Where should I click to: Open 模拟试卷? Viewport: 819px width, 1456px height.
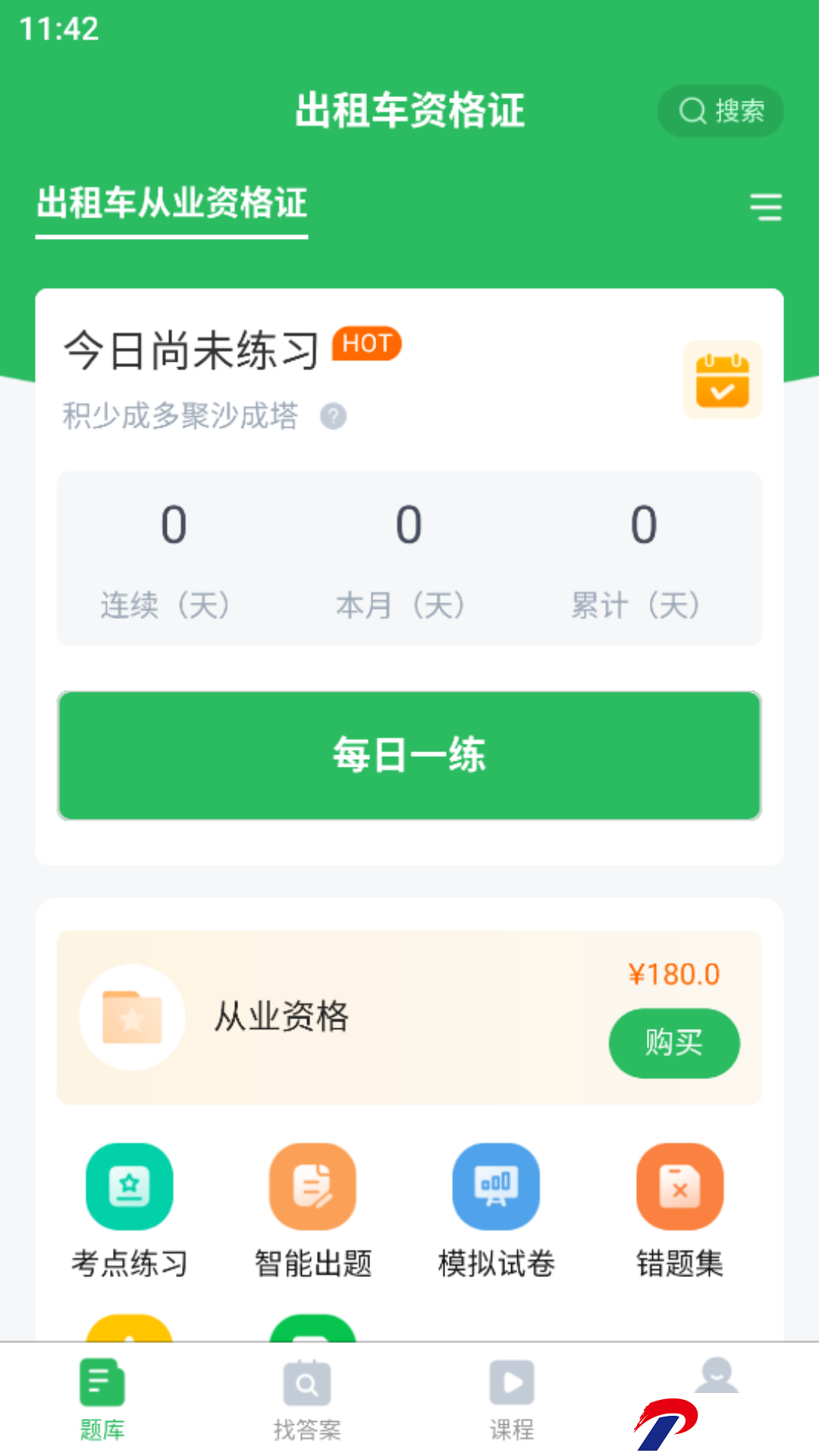[497, 1211]
